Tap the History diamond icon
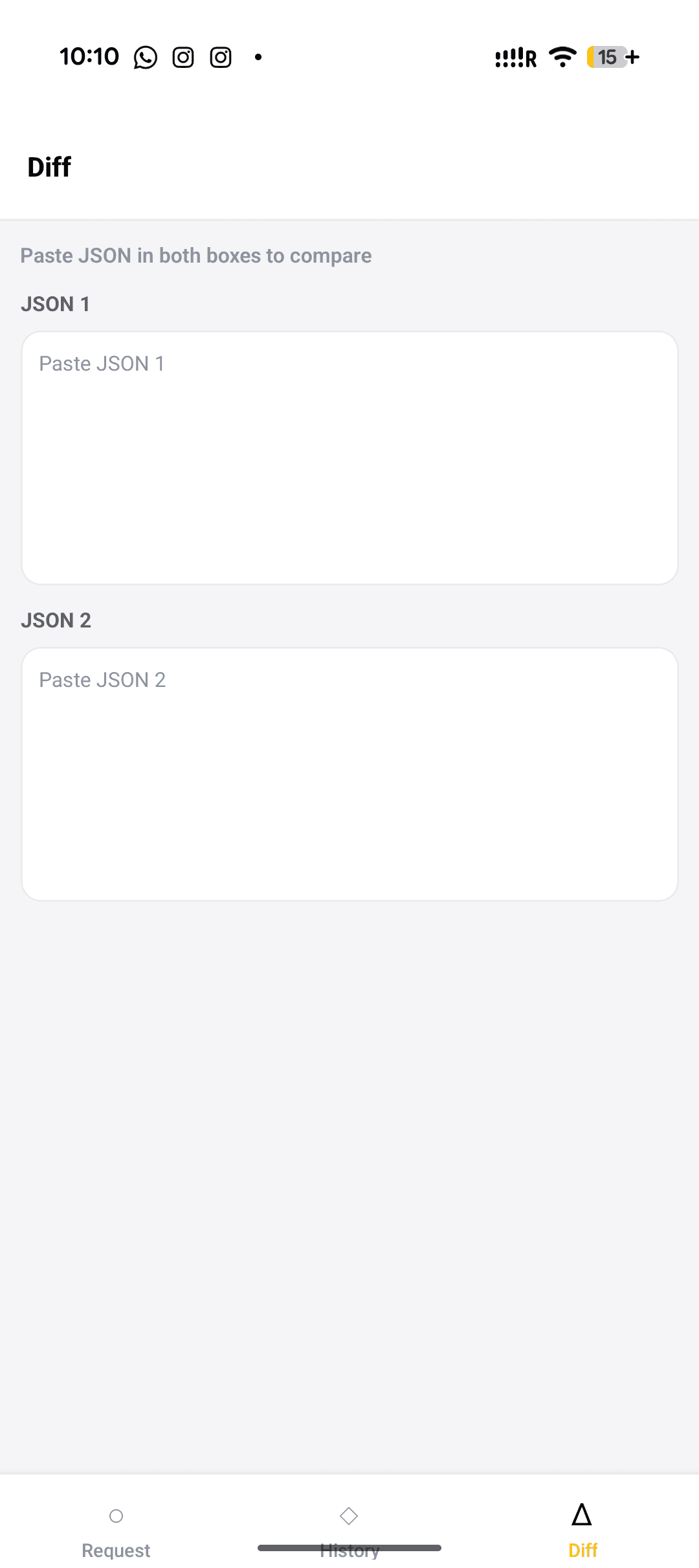699x1568 pixels. [349, 1516]
